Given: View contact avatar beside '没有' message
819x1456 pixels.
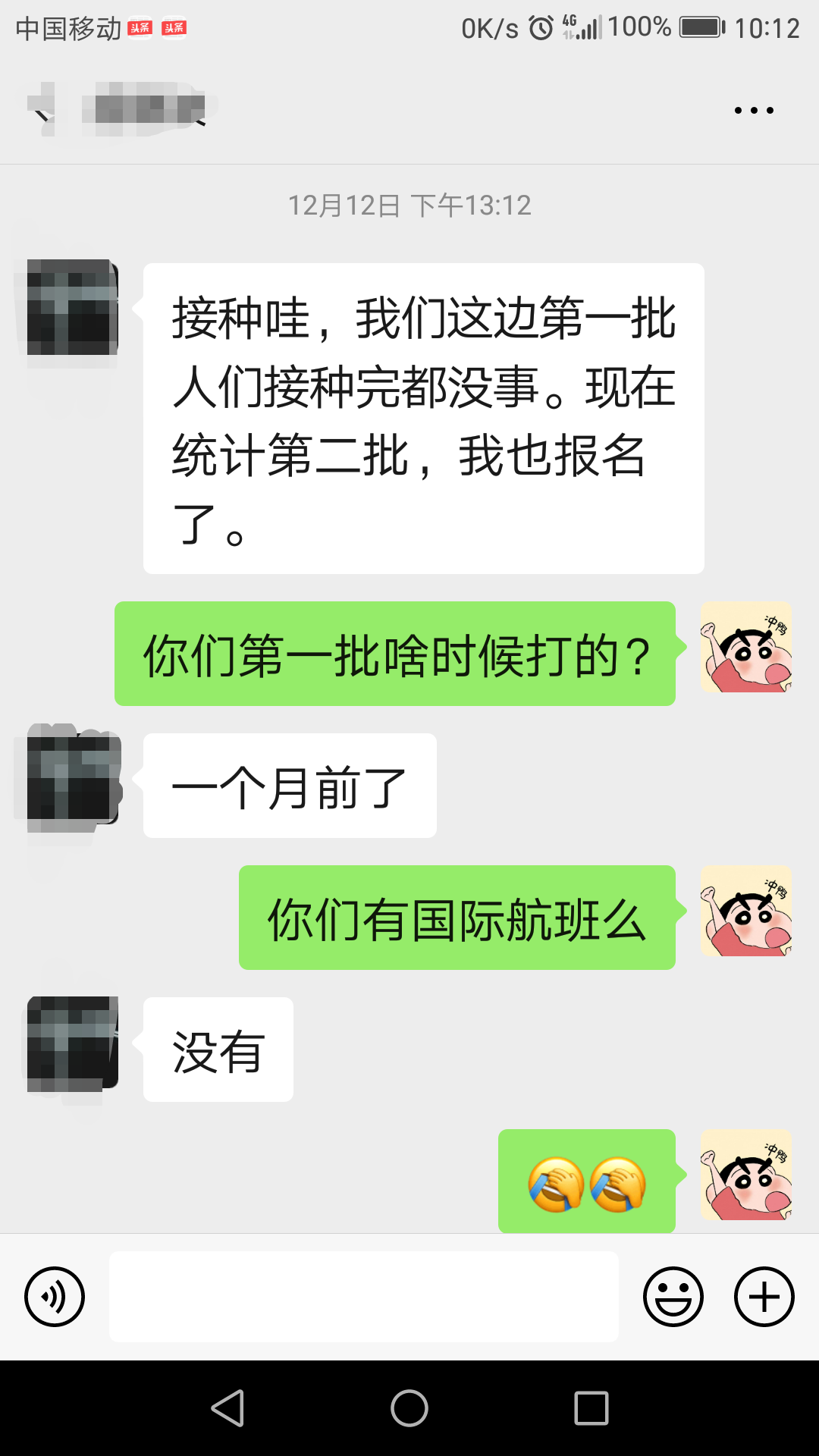Looking at the screenshot, I should pos(73,1043).
